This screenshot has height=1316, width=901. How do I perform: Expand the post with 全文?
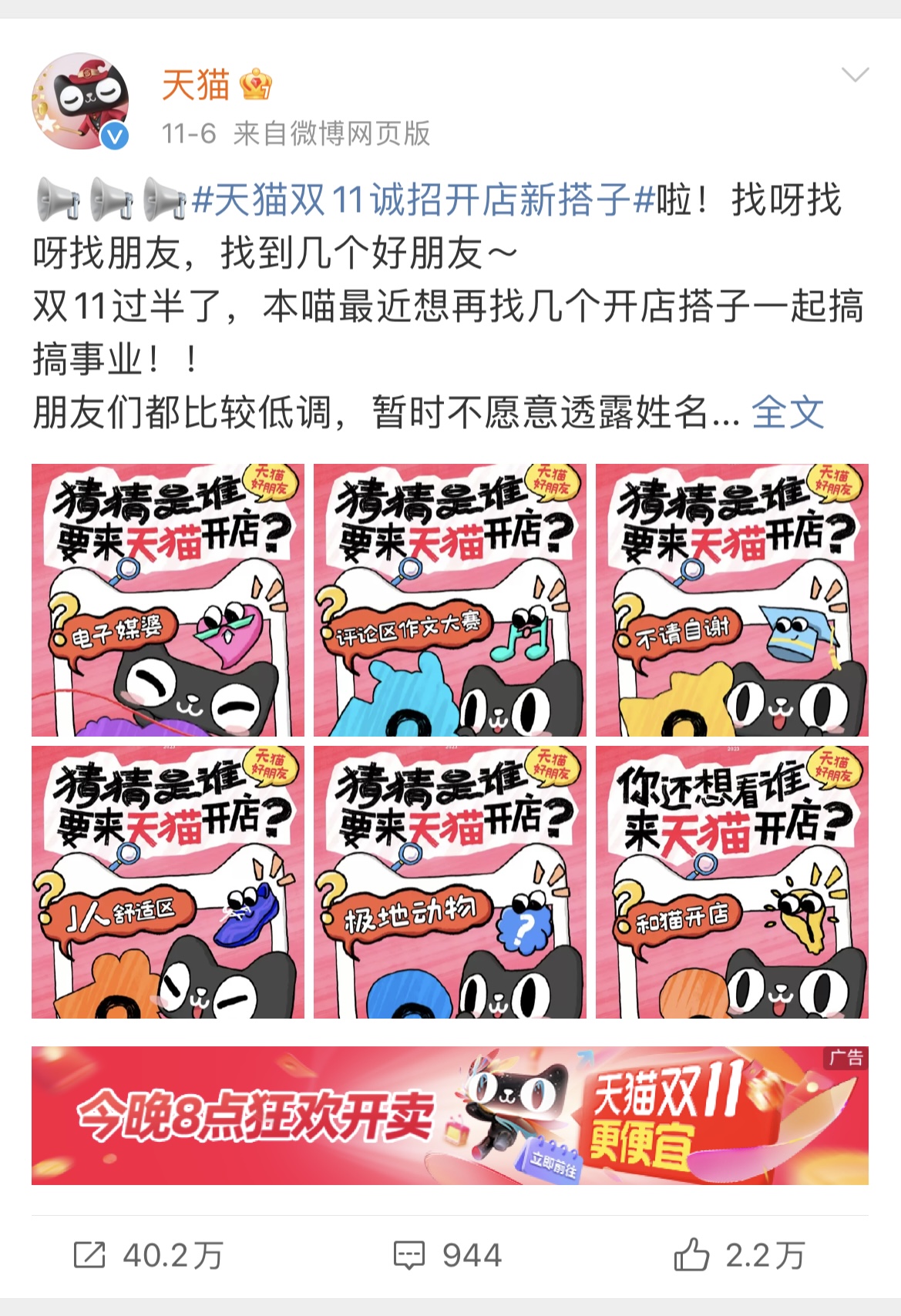pos(788,412)
